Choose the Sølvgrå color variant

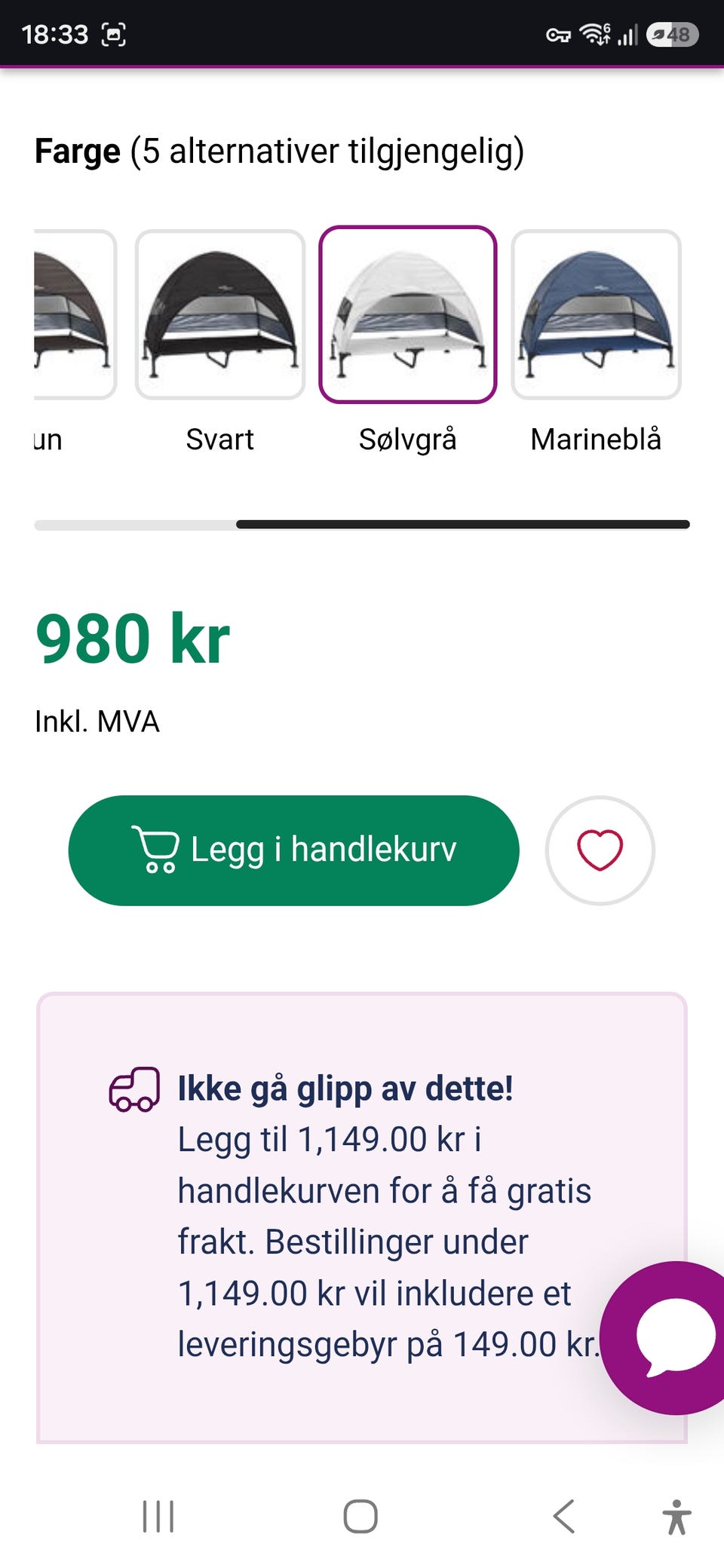[x=407, y=314]
